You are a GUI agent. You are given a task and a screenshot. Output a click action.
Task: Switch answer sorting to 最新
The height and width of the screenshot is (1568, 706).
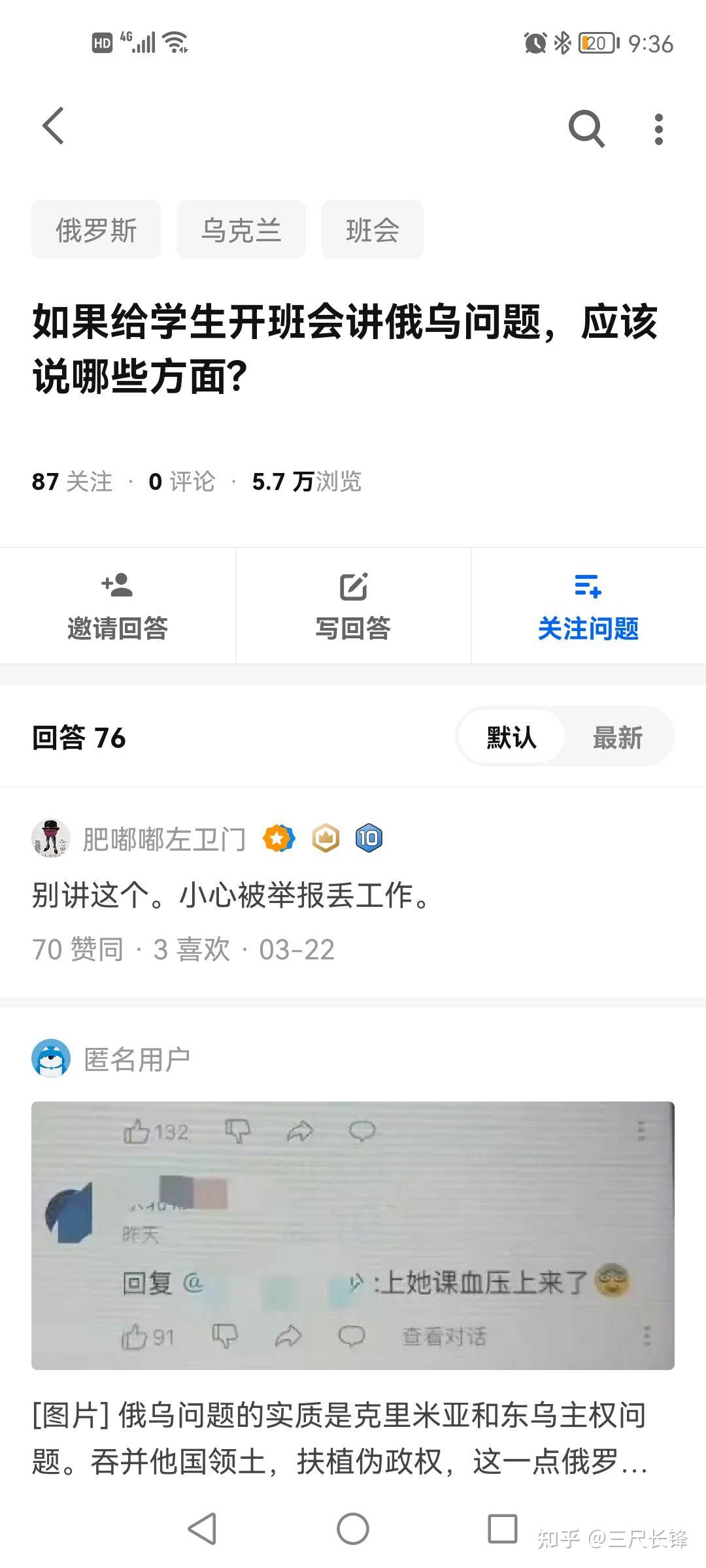coord(618,737)
